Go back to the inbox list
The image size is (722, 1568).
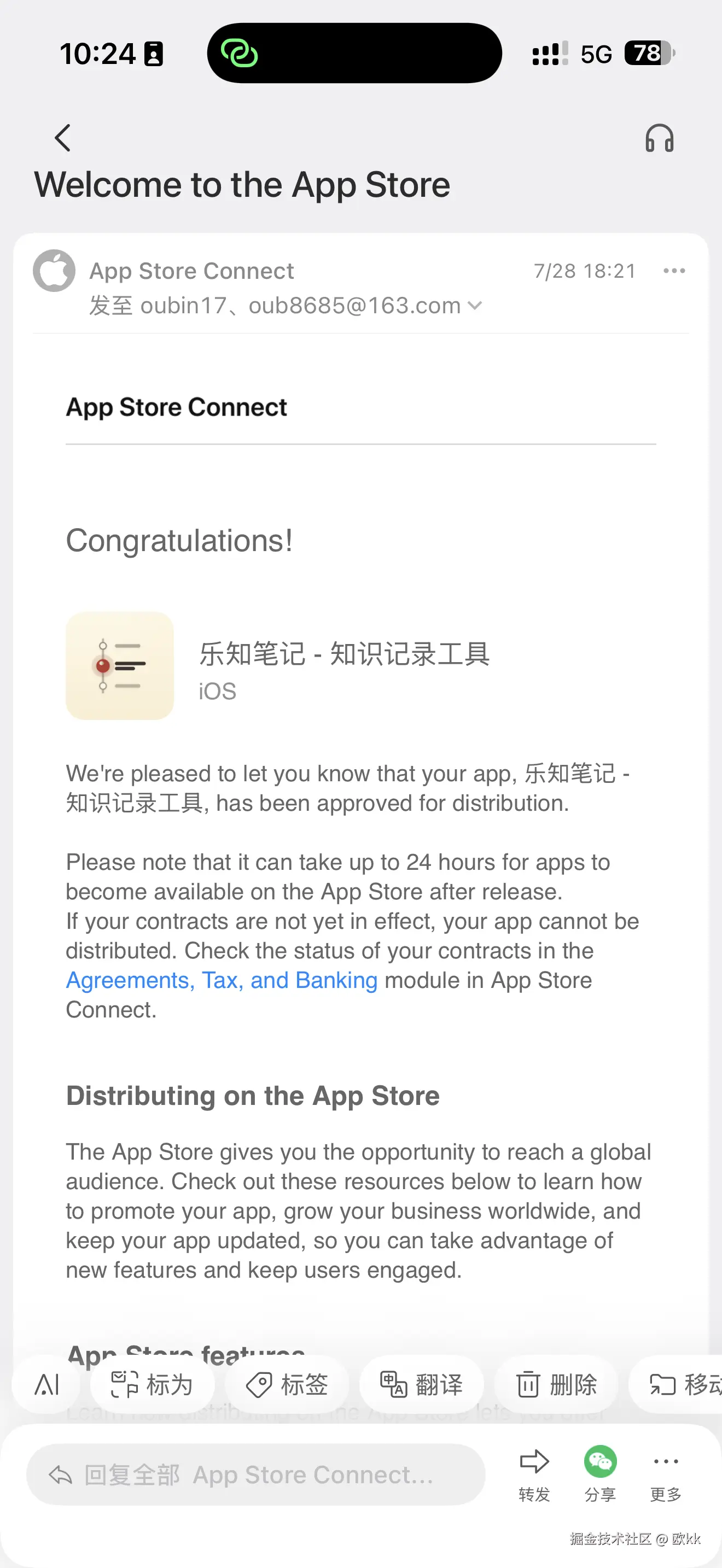coord(62,138)
